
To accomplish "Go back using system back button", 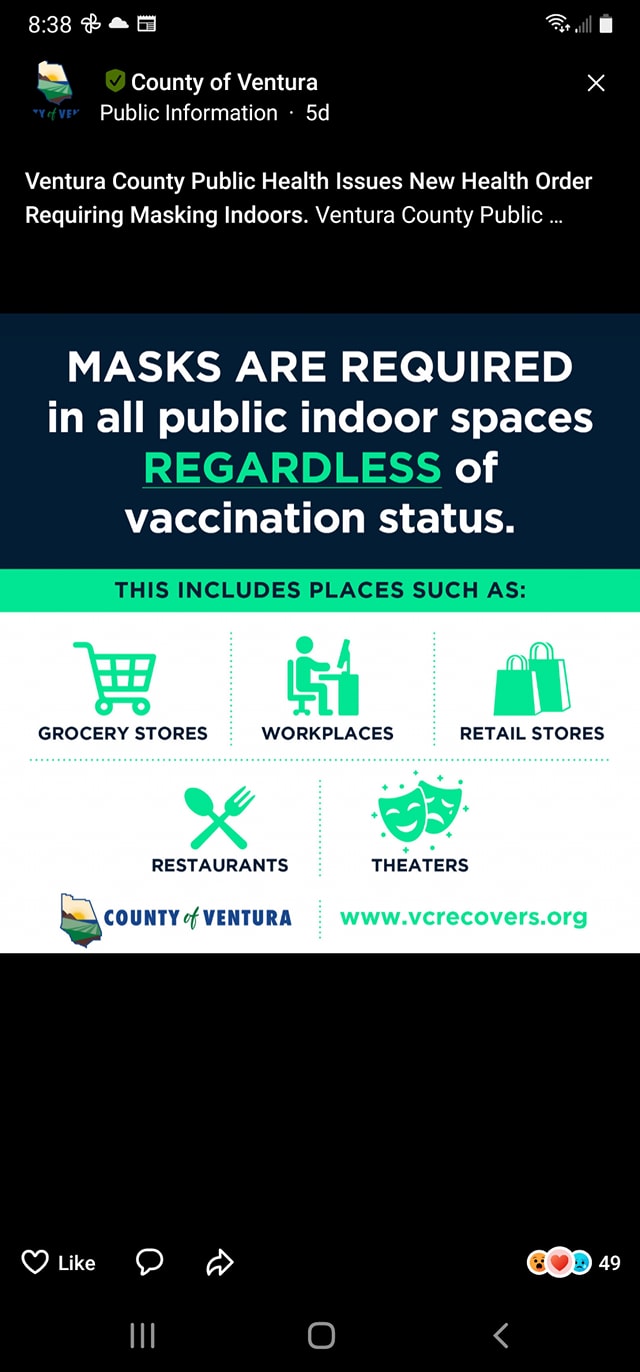I will pyautogui.click(x=501, y=1334).
